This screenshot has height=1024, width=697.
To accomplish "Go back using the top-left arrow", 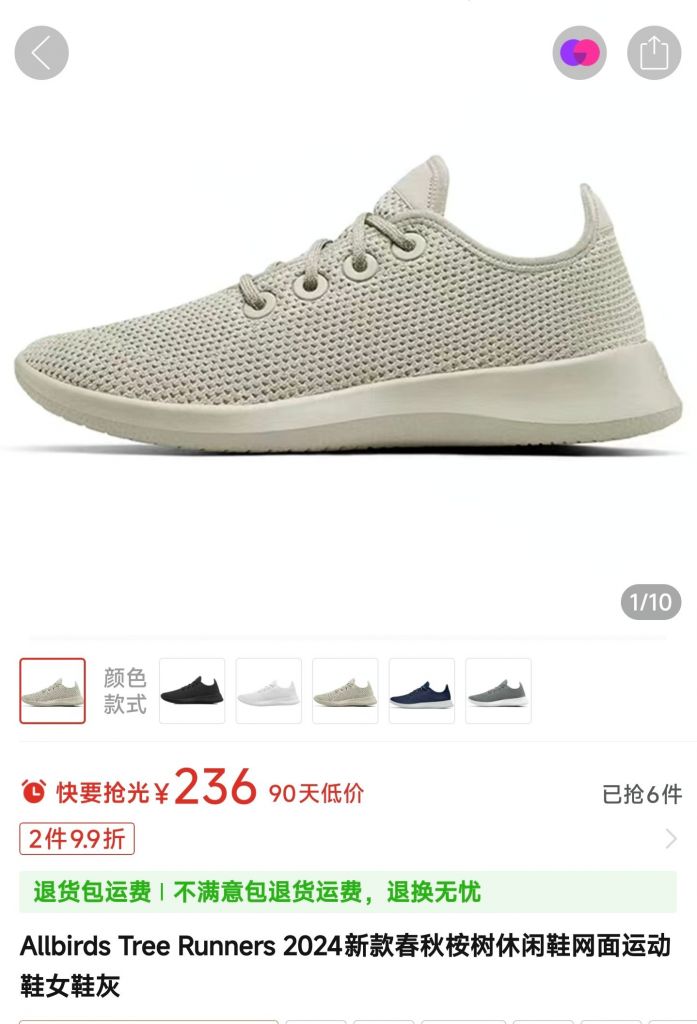I will point(41,53).
